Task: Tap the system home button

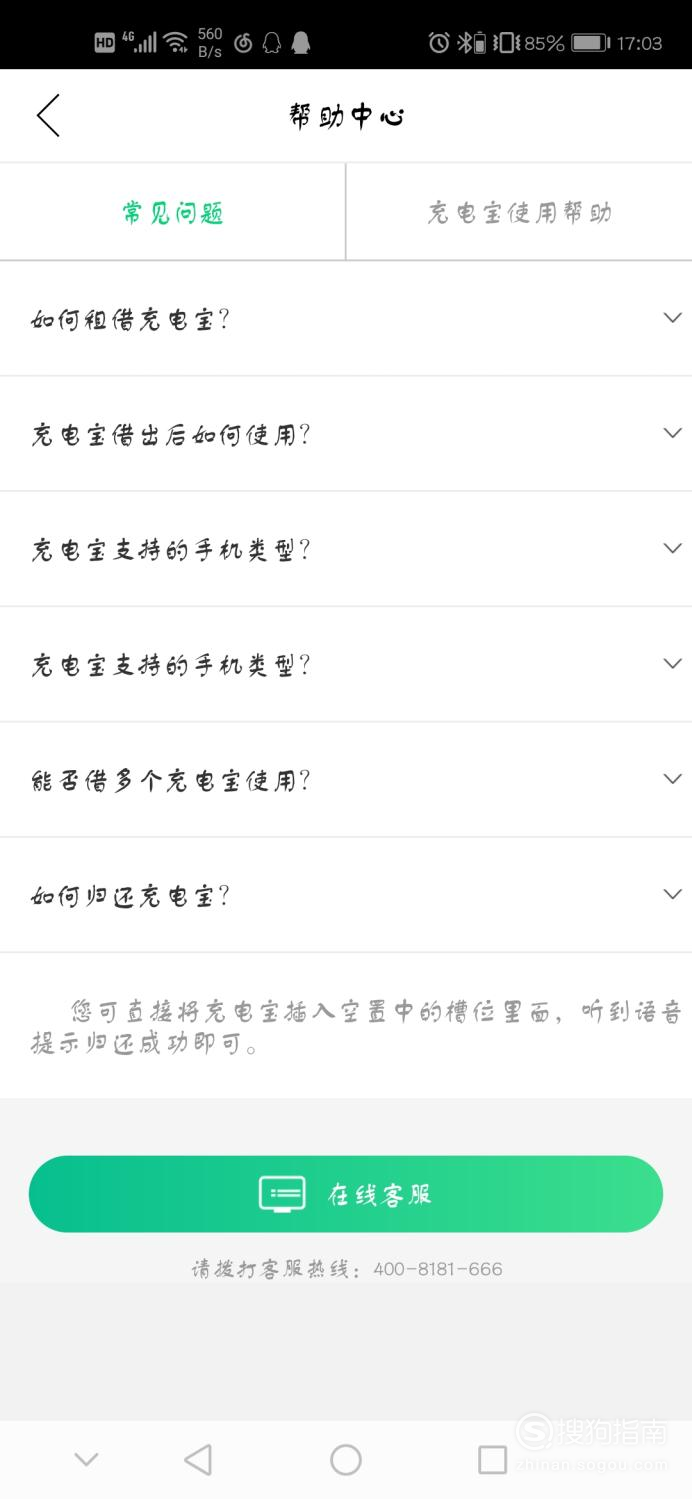Action: pos(346,1460)
